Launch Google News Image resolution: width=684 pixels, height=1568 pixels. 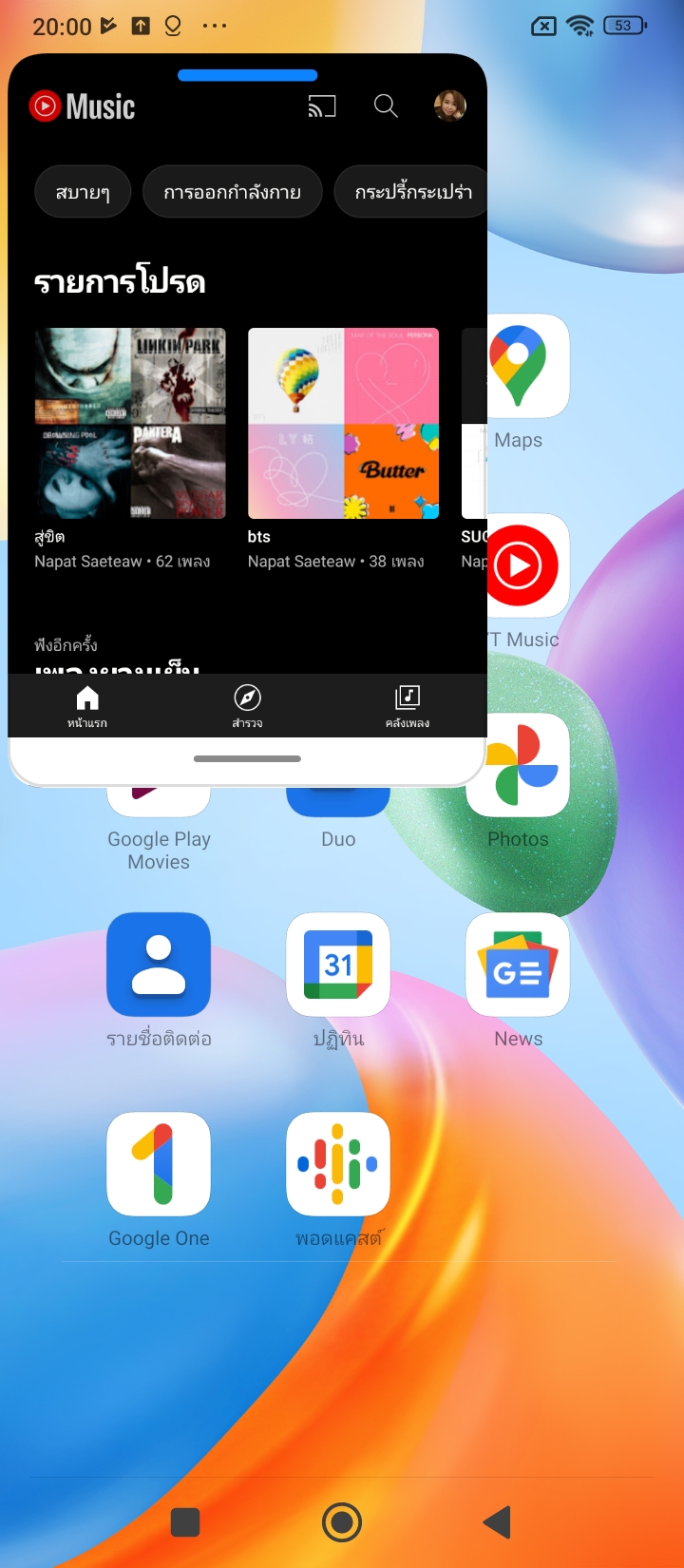coord(518,965)
